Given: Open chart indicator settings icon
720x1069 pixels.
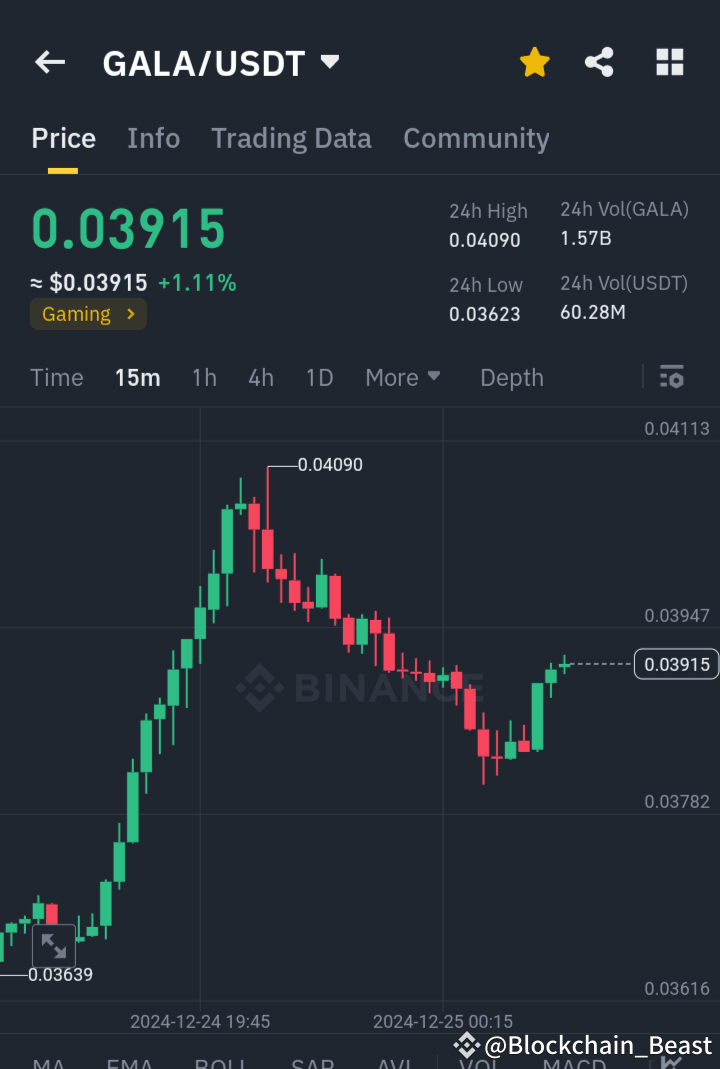Looking at the screenshot, I should [671, 377].
